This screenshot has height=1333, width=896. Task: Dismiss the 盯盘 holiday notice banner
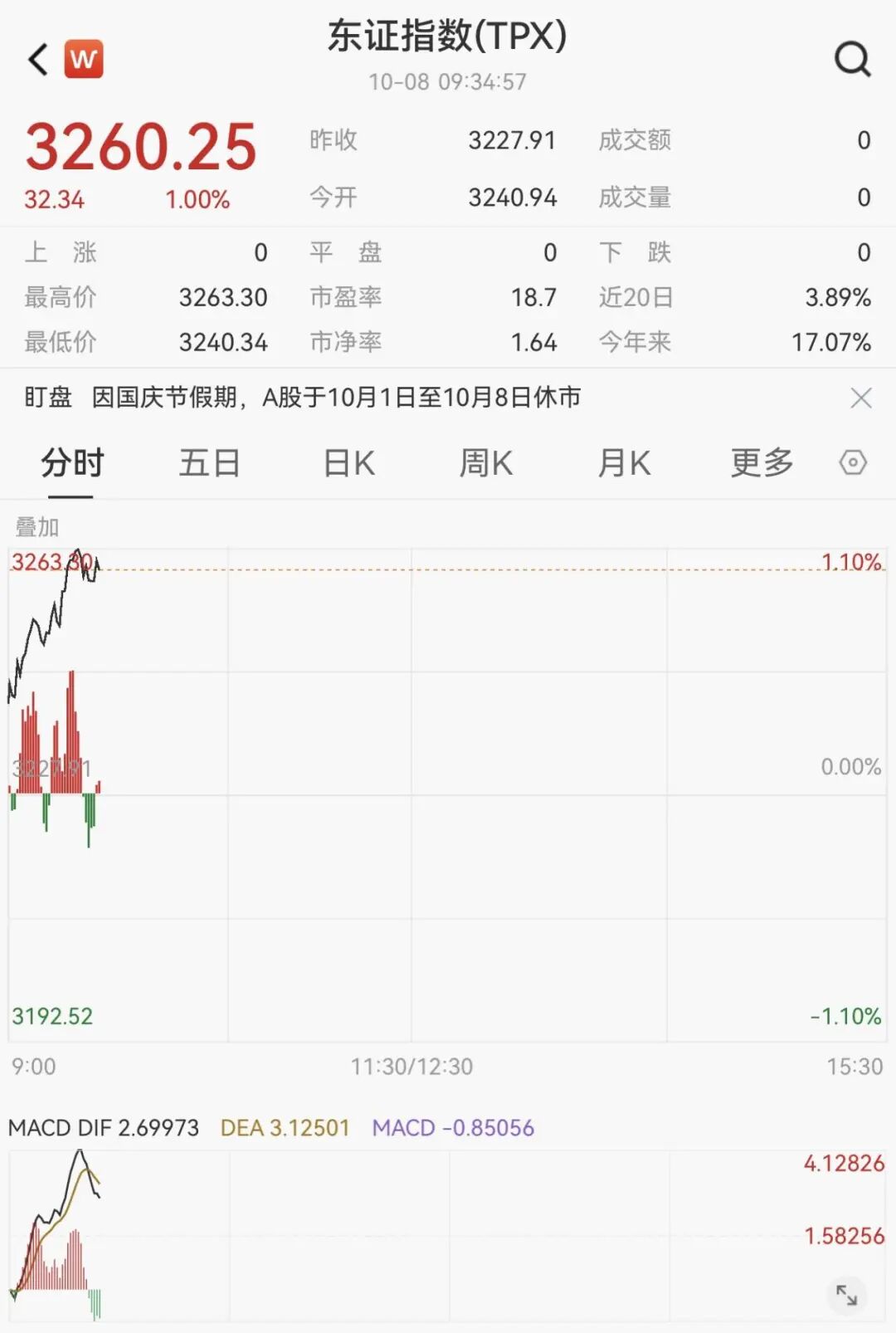coord(861,398)
